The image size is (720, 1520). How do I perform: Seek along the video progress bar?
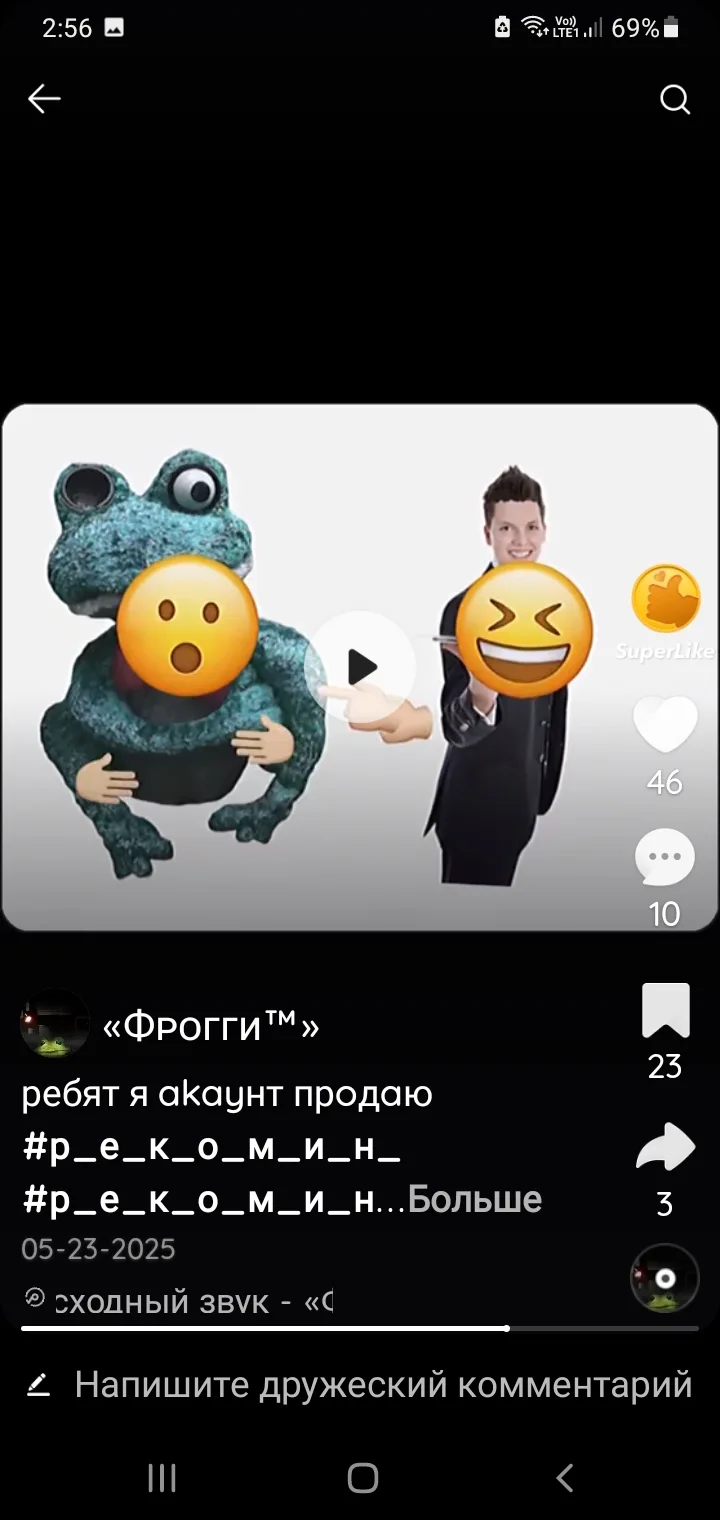(360, 1328)
